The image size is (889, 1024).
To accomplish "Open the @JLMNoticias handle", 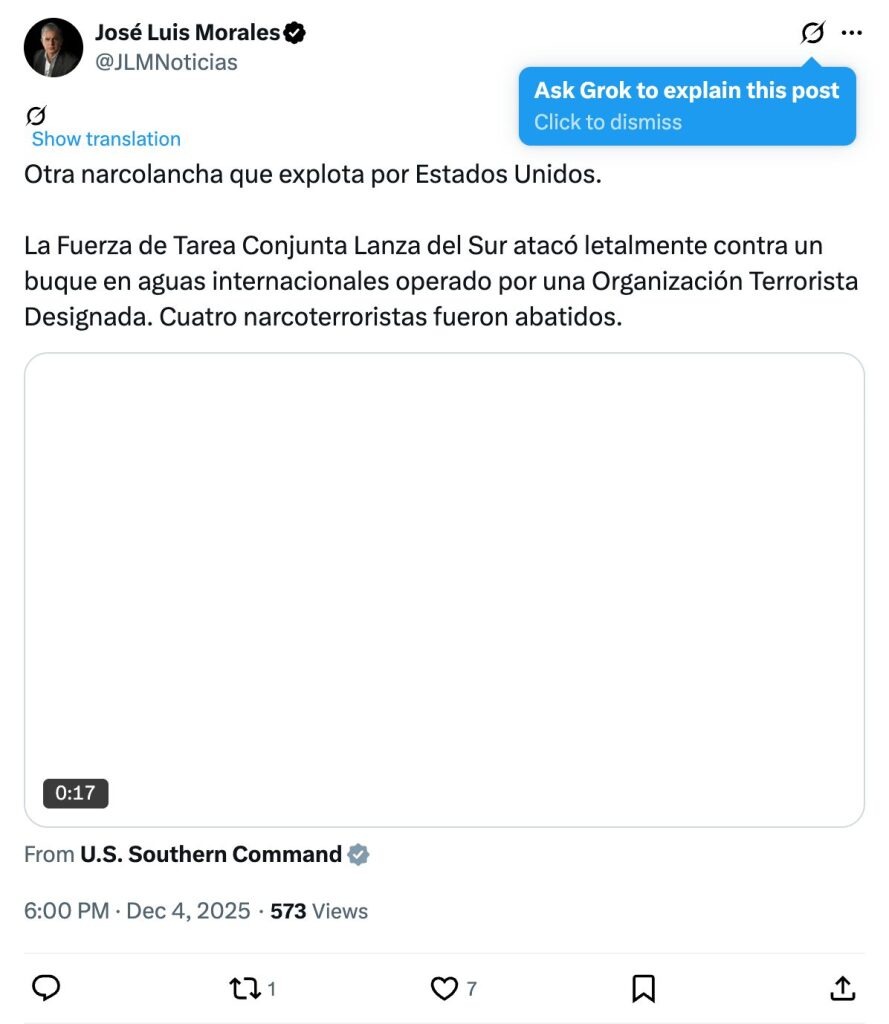I will click(166, 62).
